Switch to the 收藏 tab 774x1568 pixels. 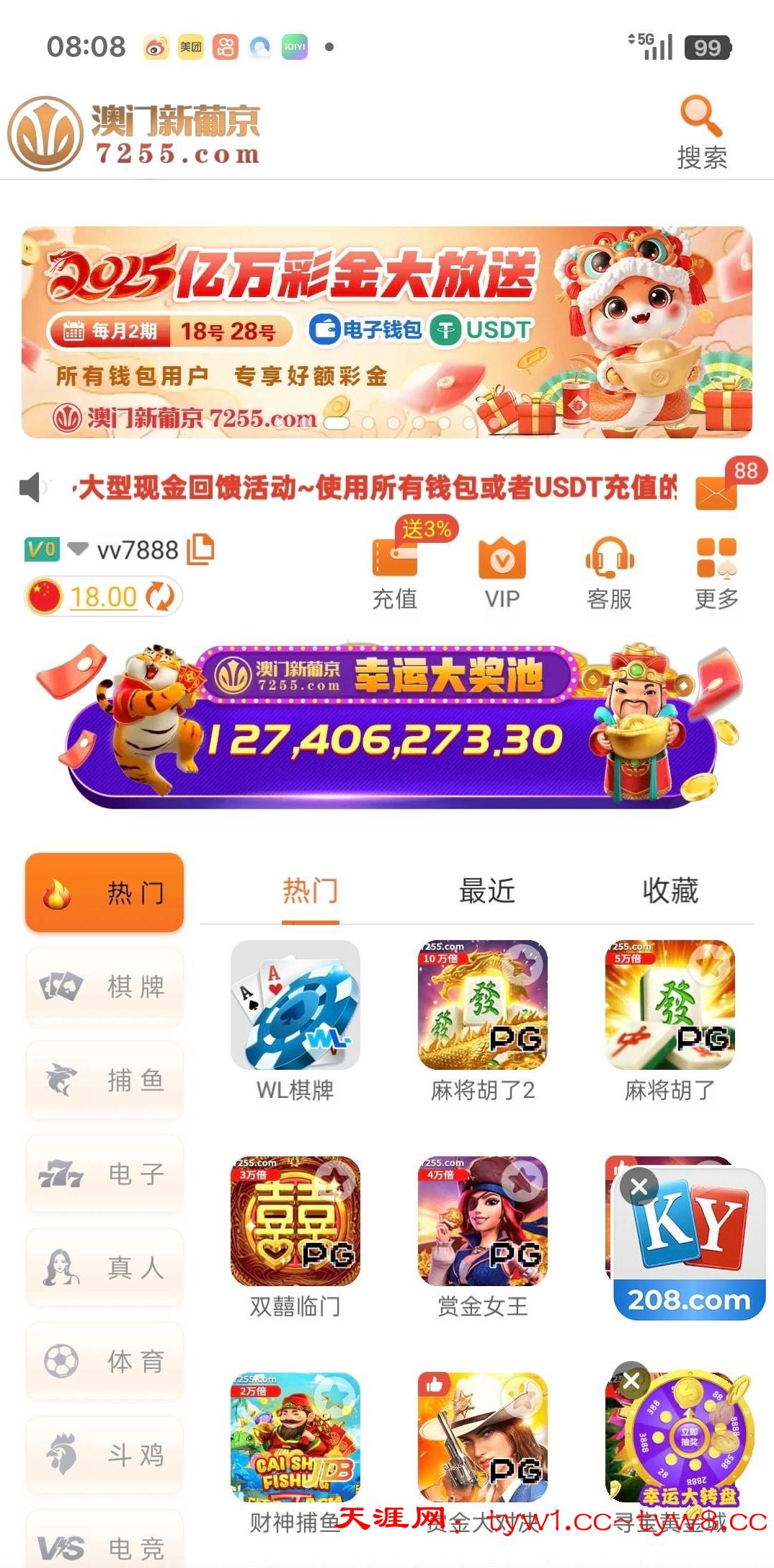click(x=670, y=891)
